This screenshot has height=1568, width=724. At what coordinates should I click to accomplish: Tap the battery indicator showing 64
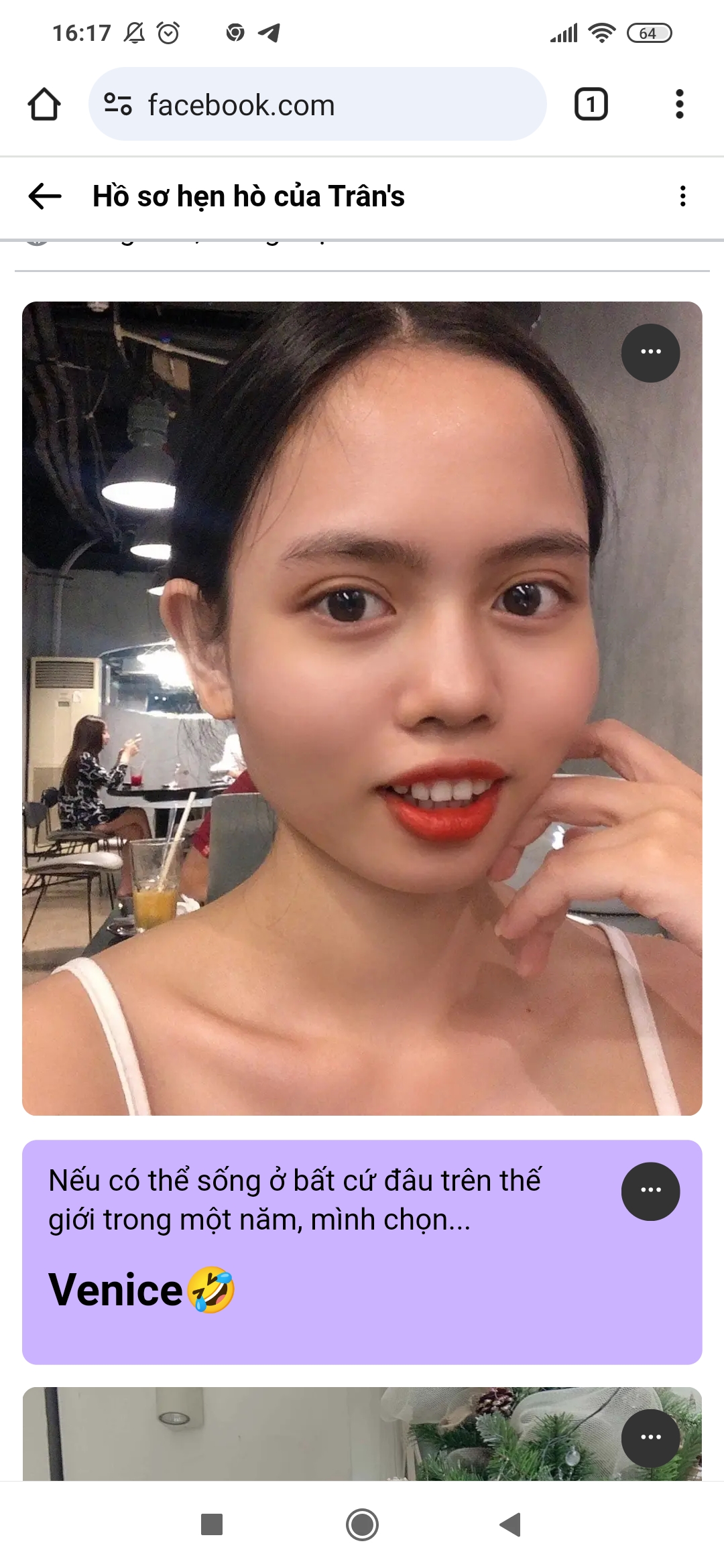(648, 33)
